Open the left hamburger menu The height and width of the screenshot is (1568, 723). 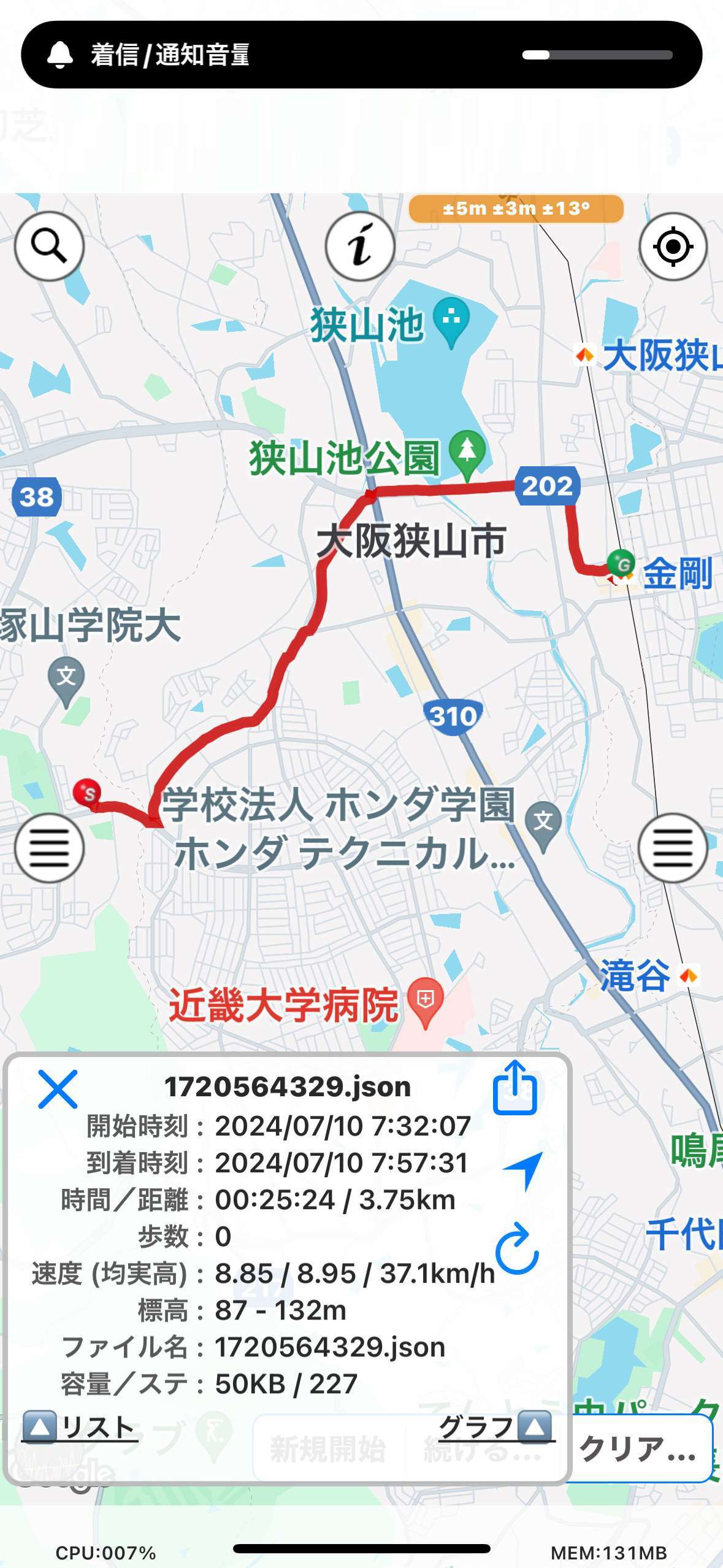(x=49, y=848)
